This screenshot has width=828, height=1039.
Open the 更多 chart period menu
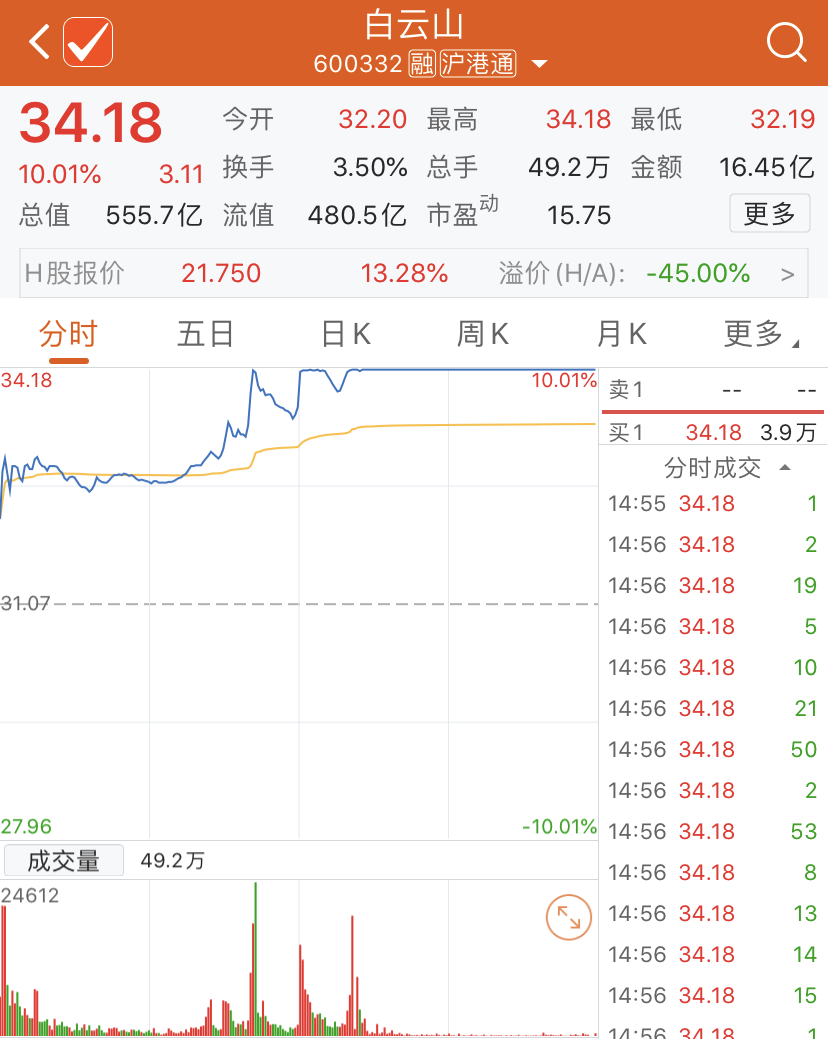pos(760,334)
